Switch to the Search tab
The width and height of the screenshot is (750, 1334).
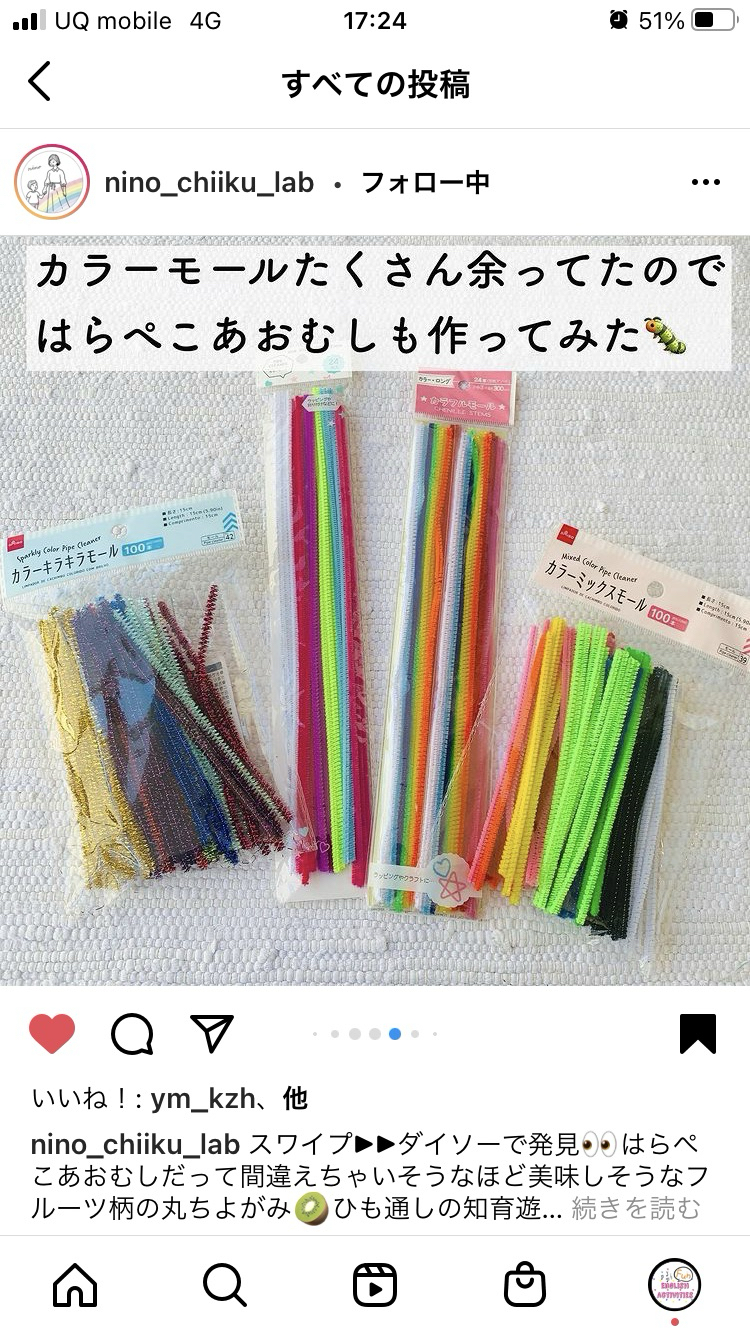[x=225, y=1285]
